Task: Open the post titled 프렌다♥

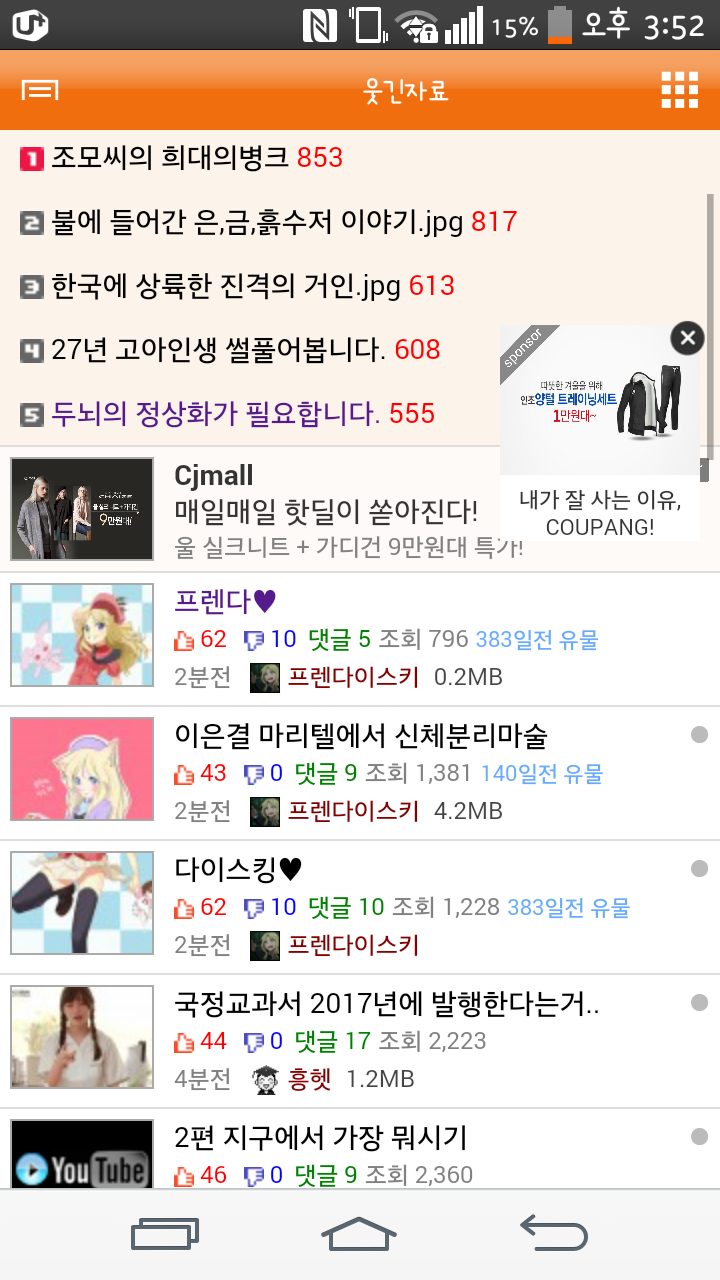Action: point(226,602)
